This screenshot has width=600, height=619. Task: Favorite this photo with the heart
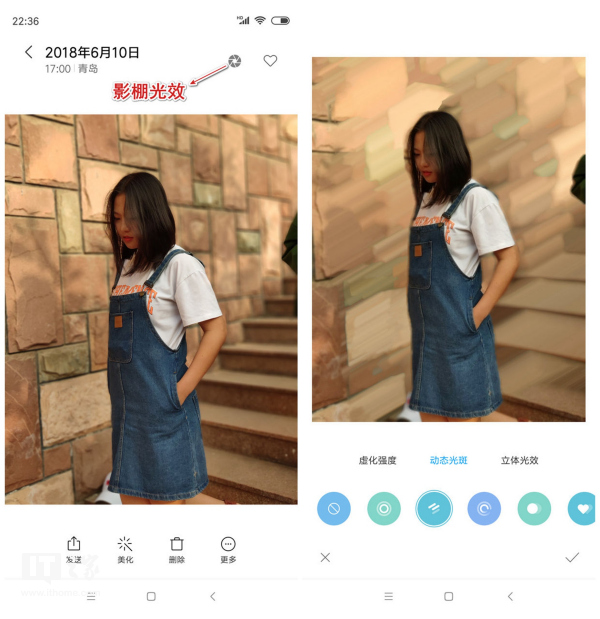click(270, 61)
